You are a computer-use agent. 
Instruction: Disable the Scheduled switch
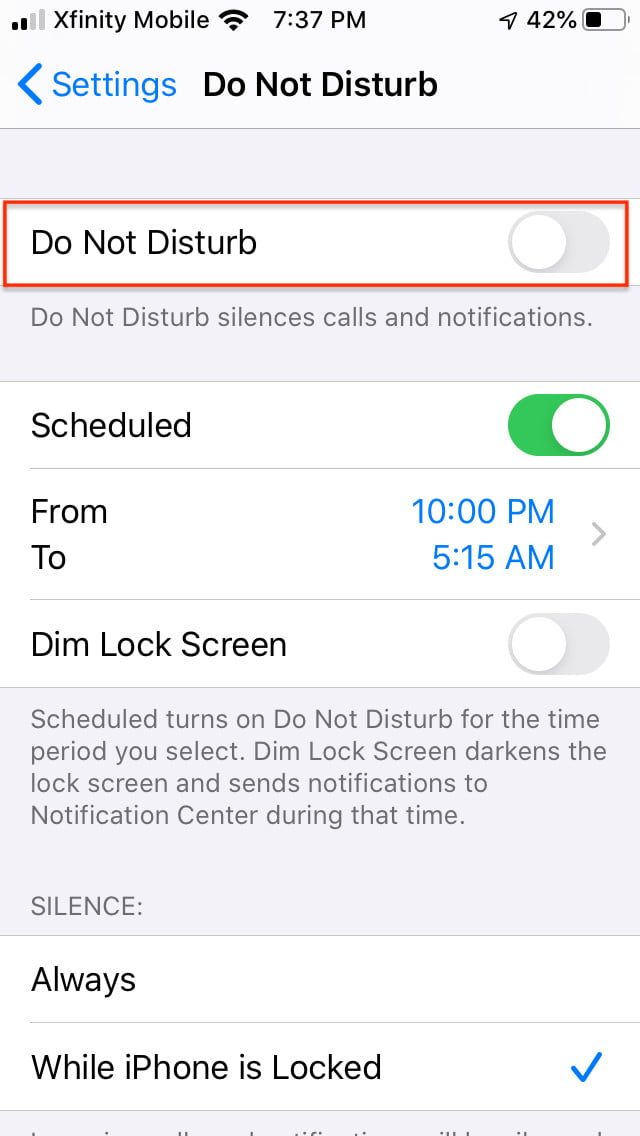(558, 425)
